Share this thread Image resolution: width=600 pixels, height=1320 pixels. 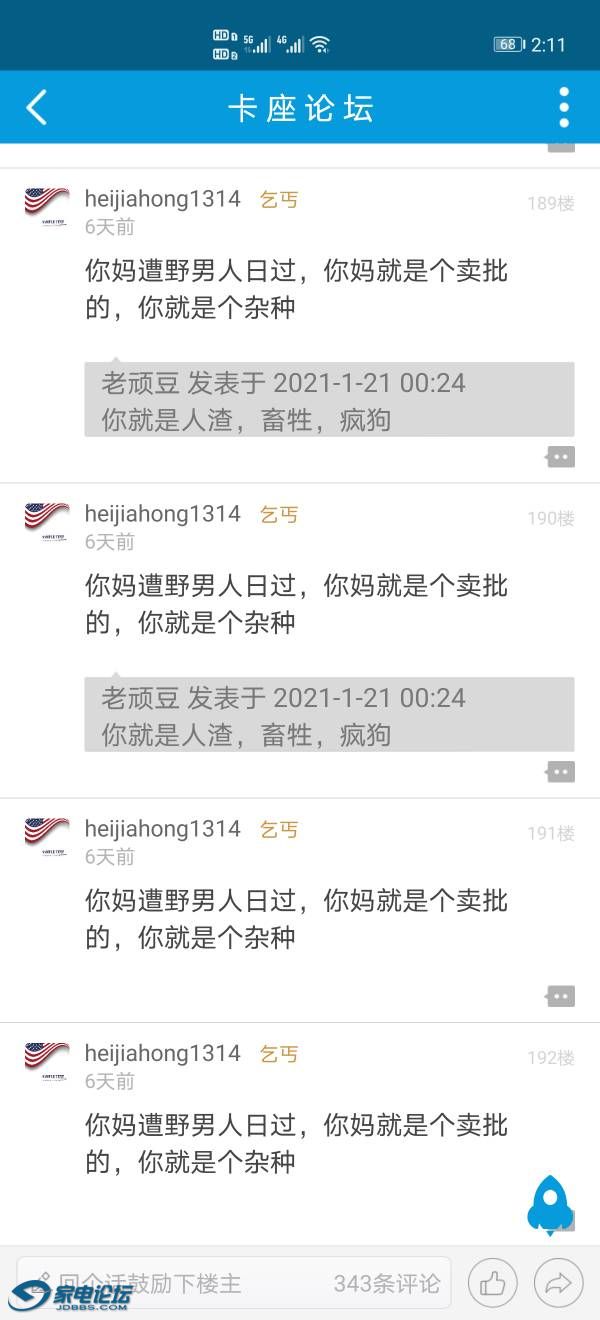click(x=558, y=1283)
